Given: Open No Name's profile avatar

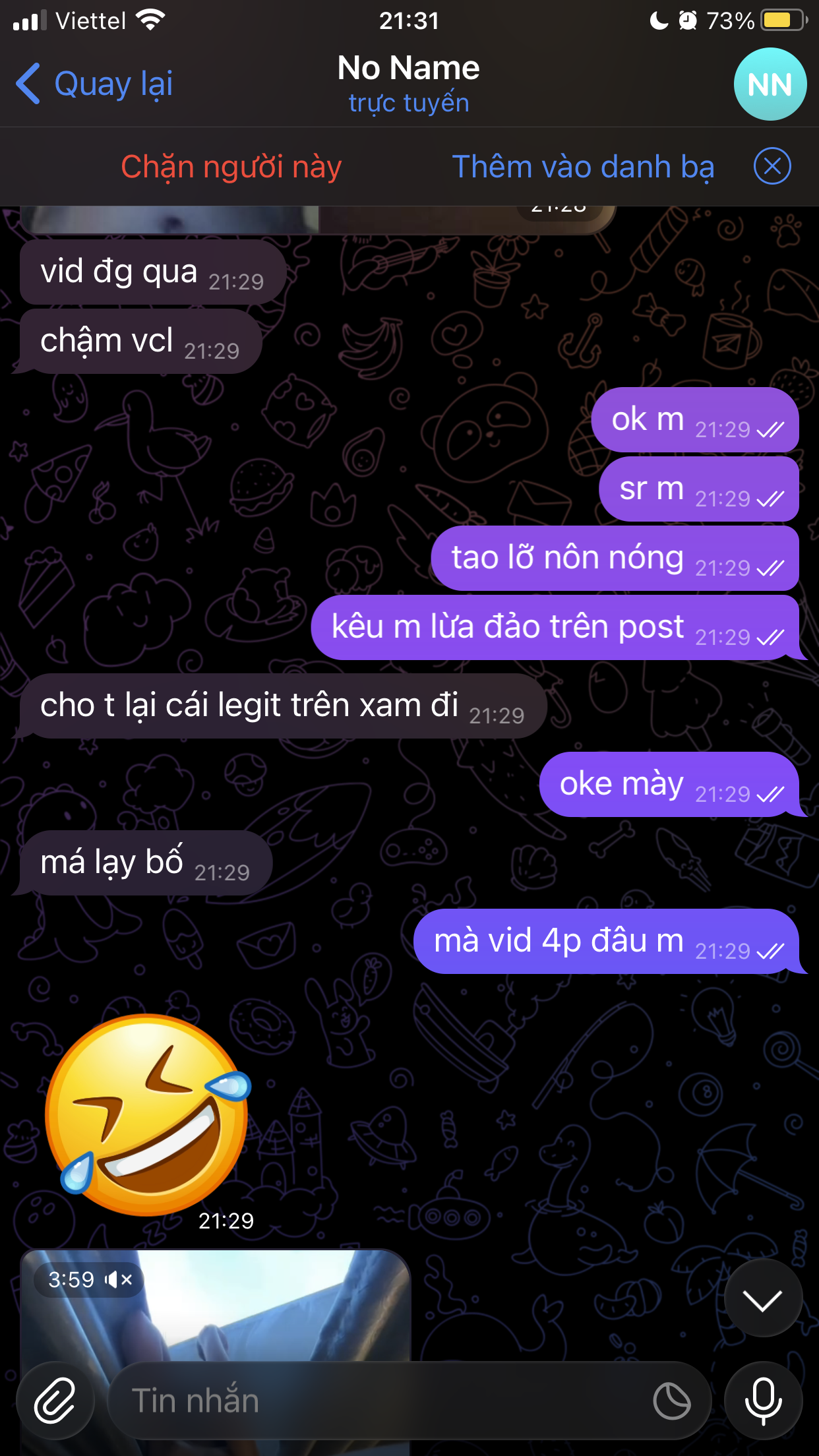Looking at the screenshot, I should (x=770, y=84).
